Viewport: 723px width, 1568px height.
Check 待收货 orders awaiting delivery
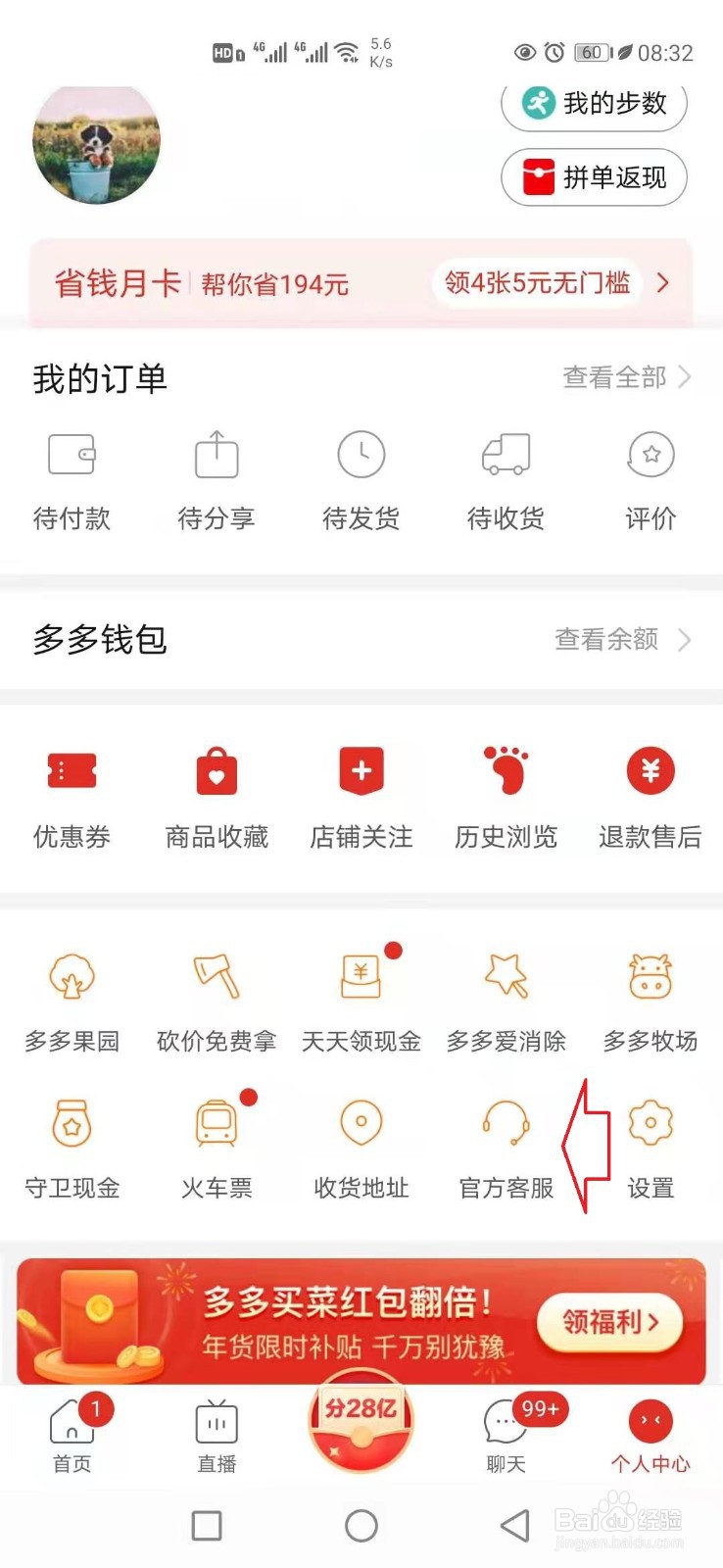pyautogui.click(x=506, y=478)
